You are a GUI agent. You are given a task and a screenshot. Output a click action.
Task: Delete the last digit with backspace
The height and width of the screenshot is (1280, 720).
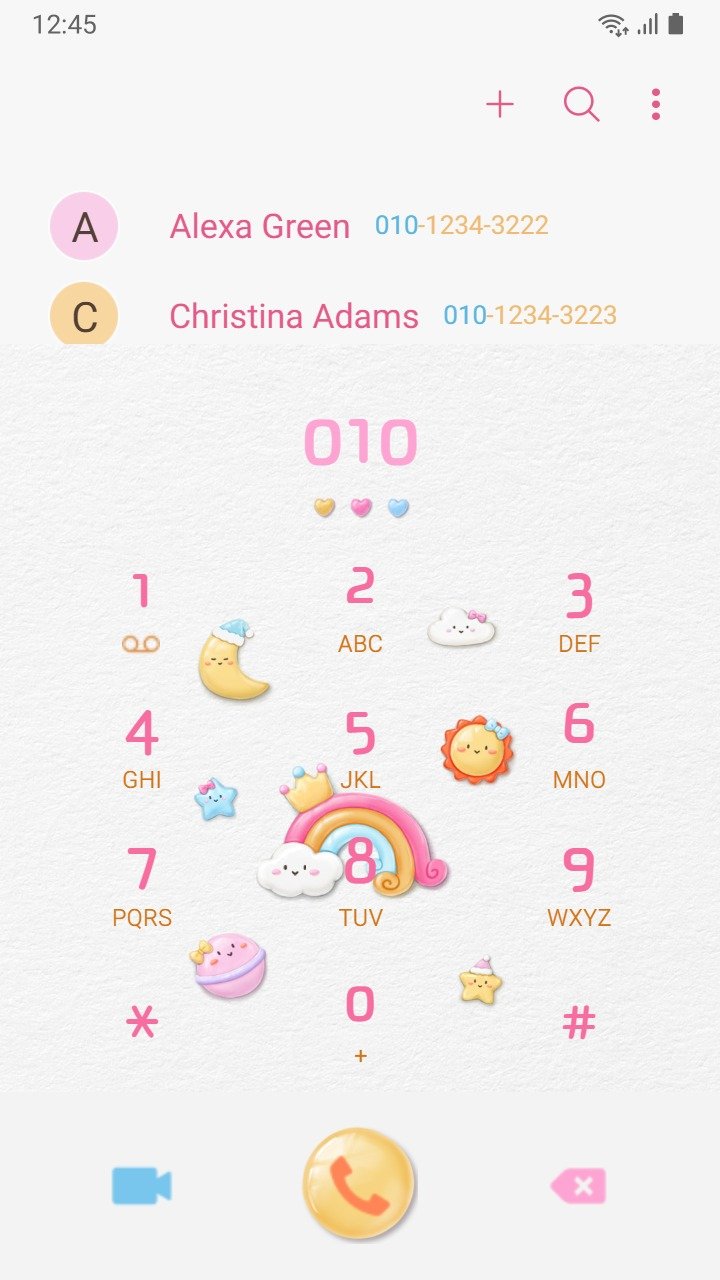click(578, 1187)
